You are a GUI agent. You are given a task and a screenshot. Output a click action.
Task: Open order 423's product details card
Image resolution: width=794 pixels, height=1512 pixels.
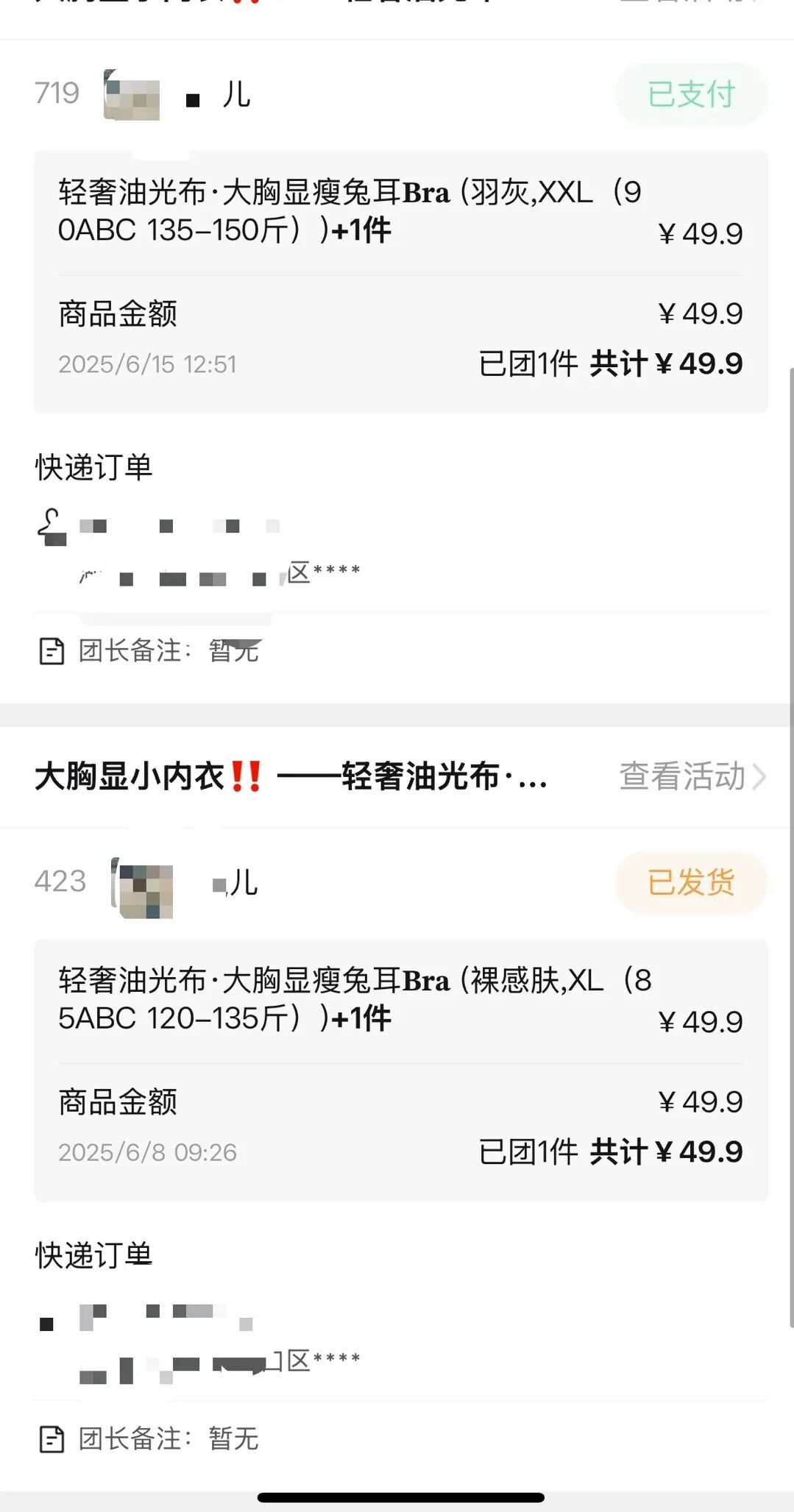pyautogui.click(x=400, y=1070)
